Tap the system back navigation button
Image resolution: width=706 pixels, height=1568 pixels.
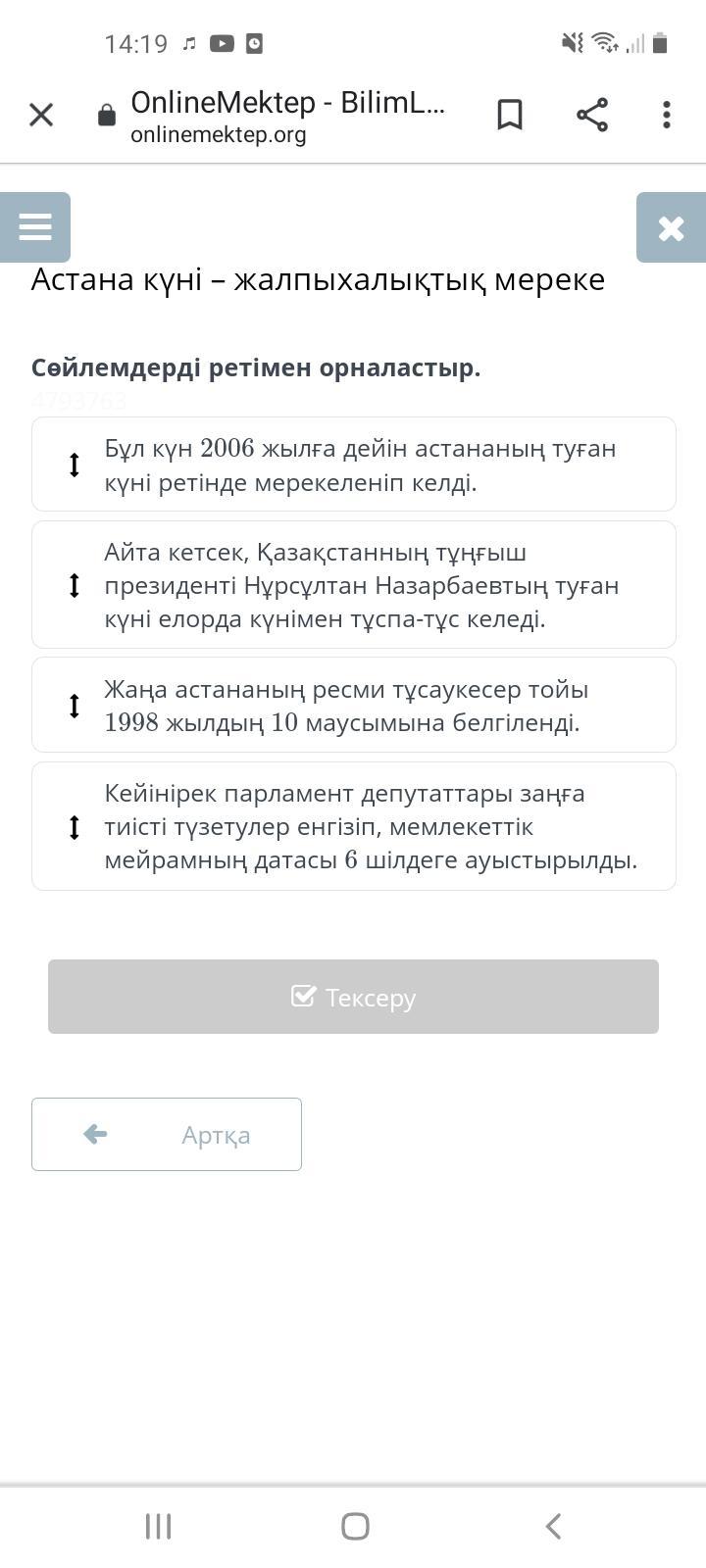[x=553, y=1526]
